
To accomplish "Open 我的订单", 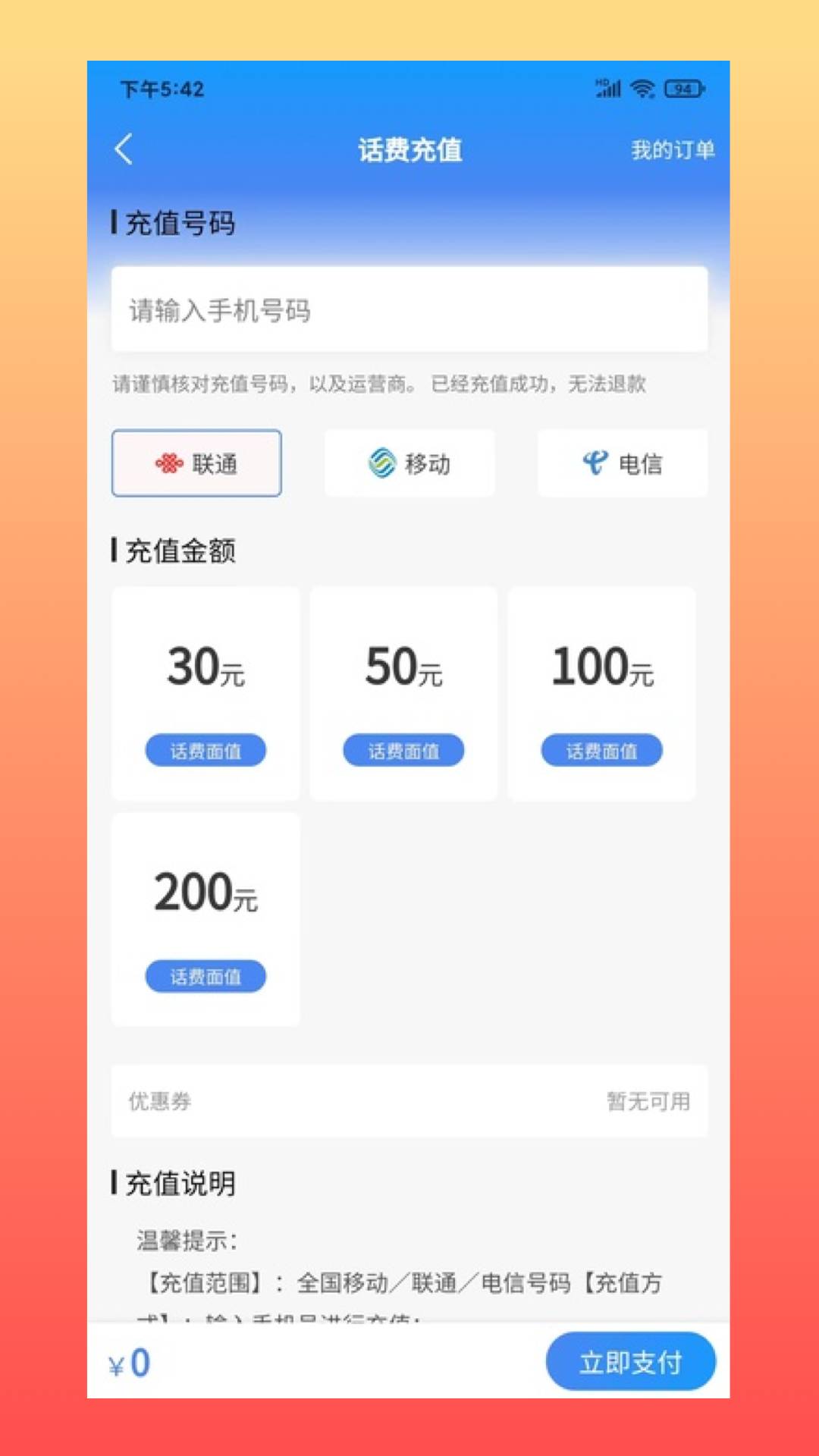I will (x=673, y=150).
